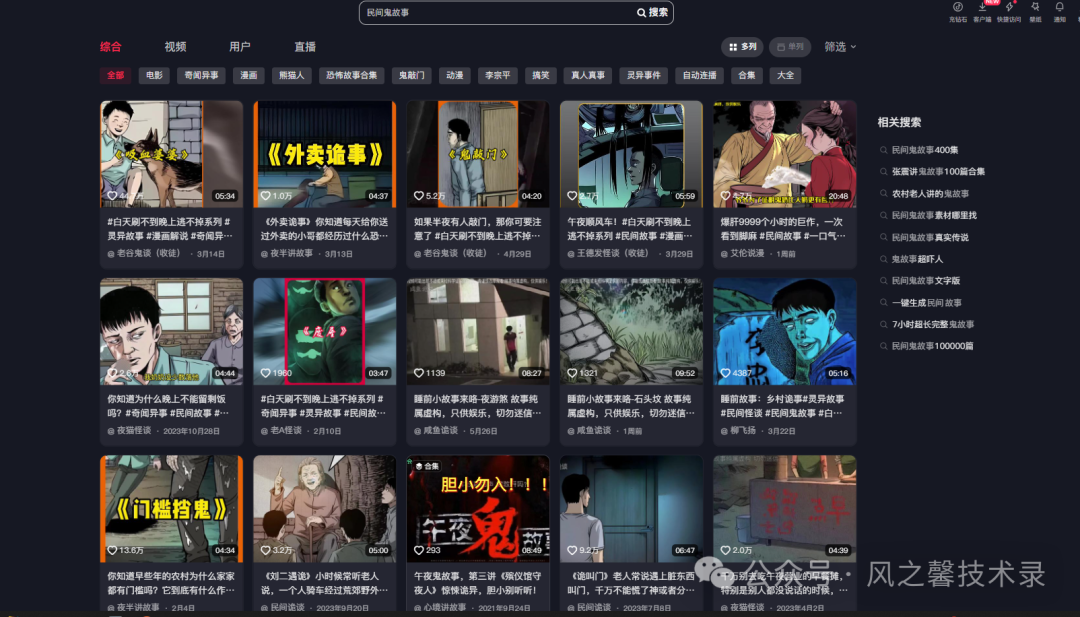Open the 通知 notifications bell
The width and height of the screenshot is (1080, 617).
[x=1059, y=10]
